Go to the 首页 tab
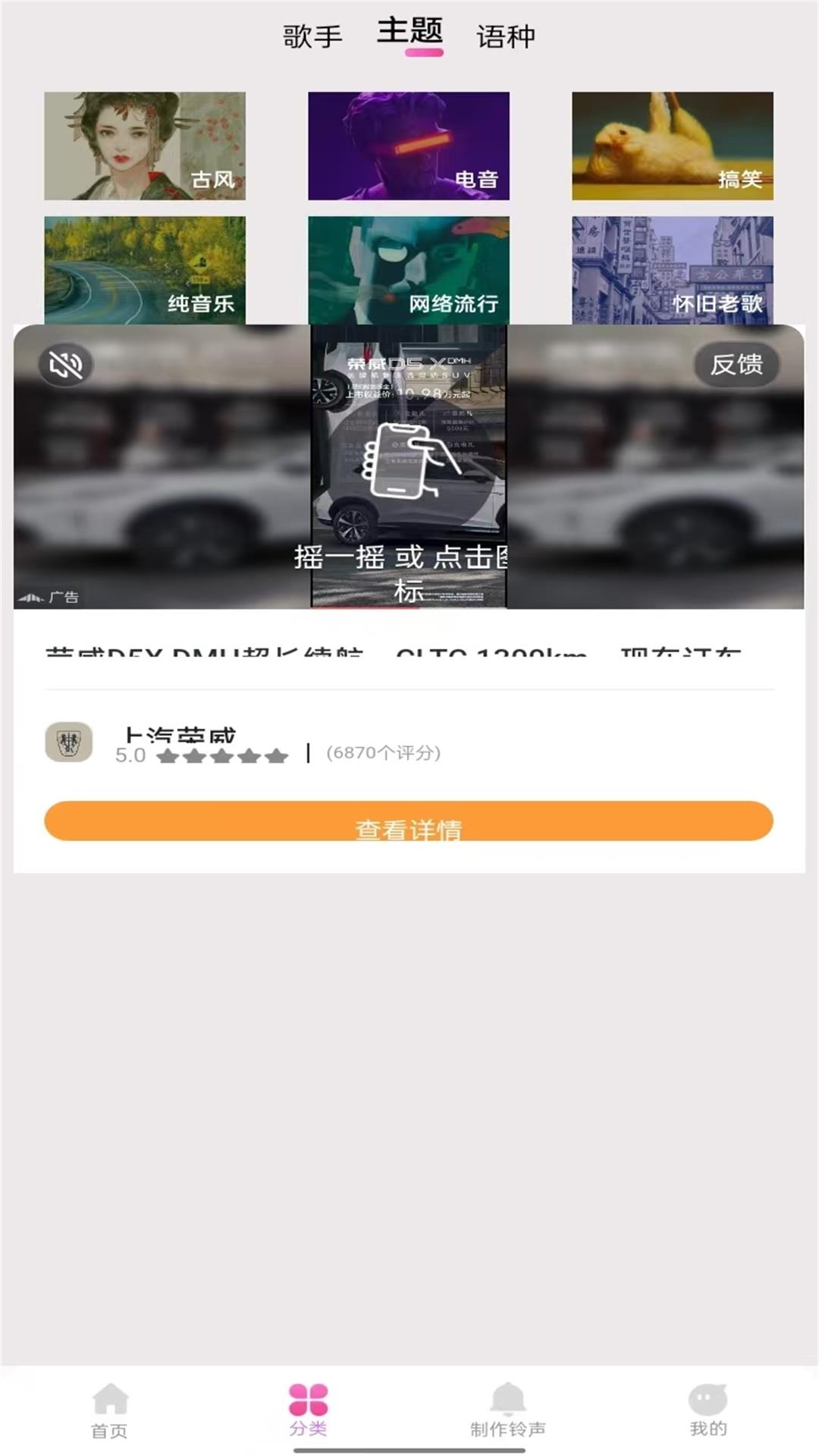The width and height of the screenshot is (819, 1456). point(110,1410)
